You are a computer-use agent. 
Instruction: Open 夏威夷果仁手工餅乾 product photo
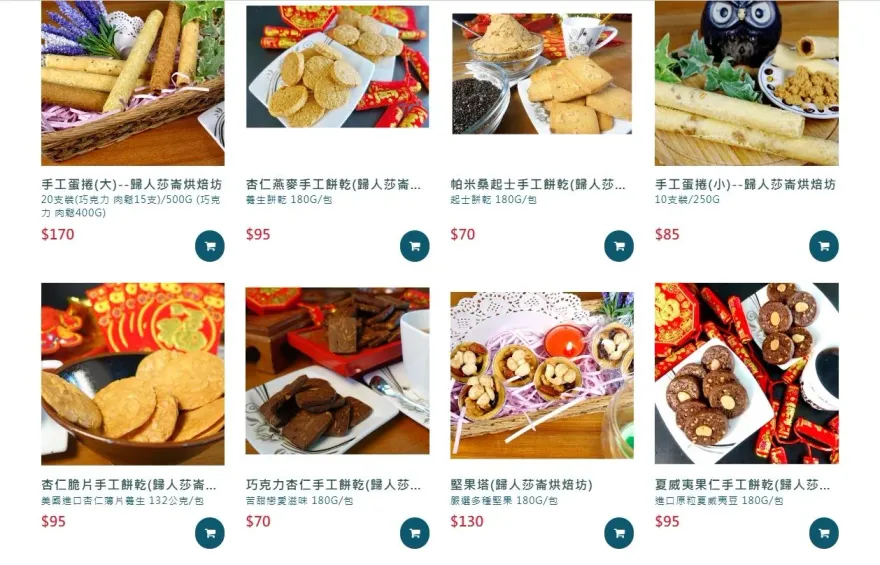(x=746, y=373)
